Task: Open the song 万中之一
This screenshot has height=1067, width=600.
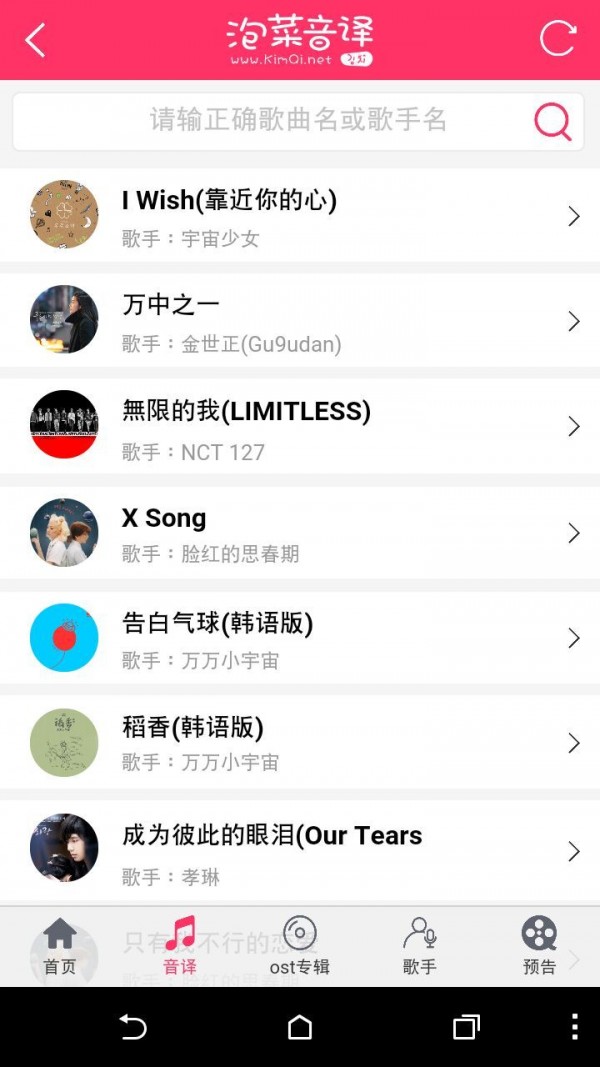Action: point(300,321)
